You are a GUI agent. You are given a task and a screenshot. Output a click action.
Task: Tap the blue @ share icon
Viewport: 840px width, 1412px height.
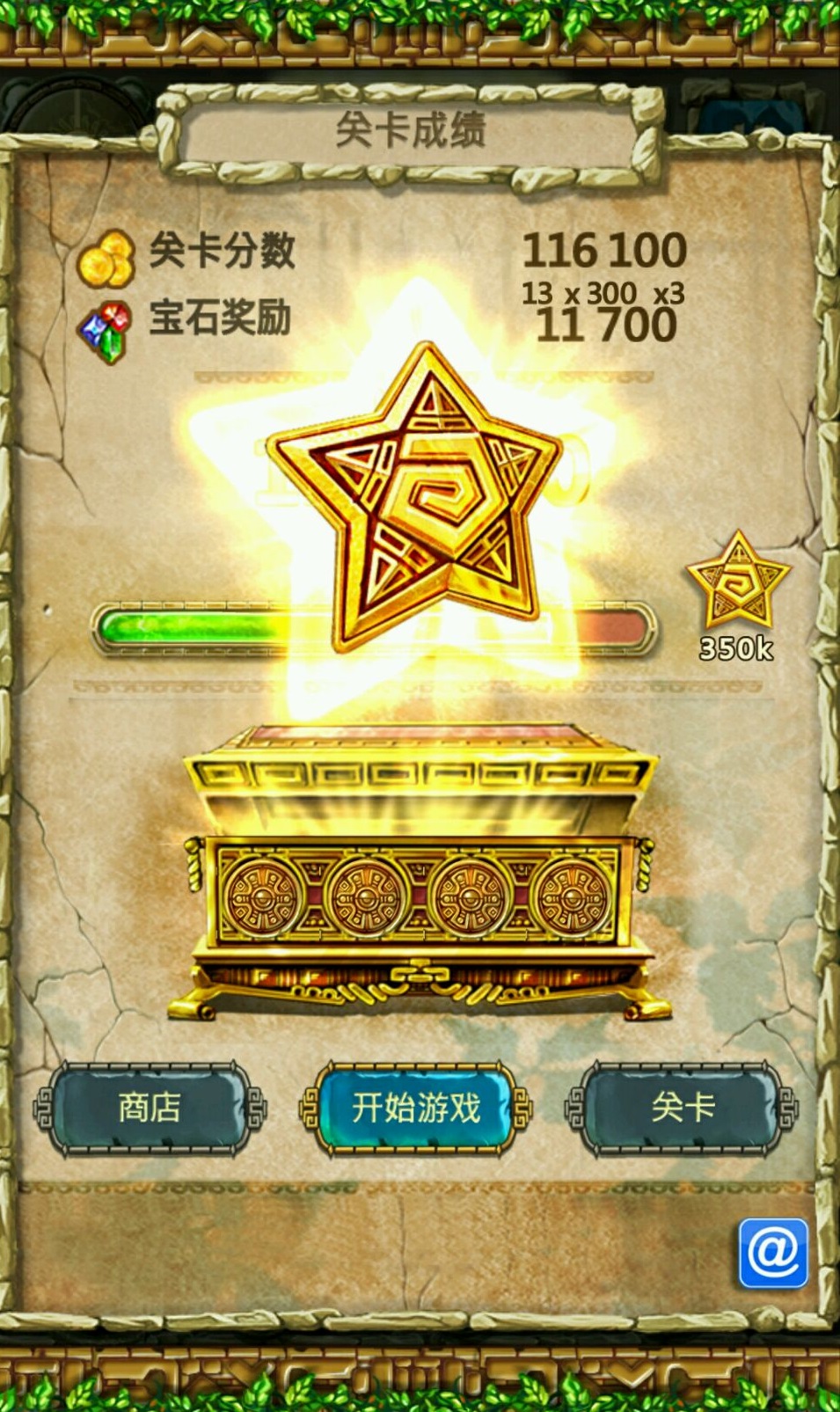tap(772, 1253)
